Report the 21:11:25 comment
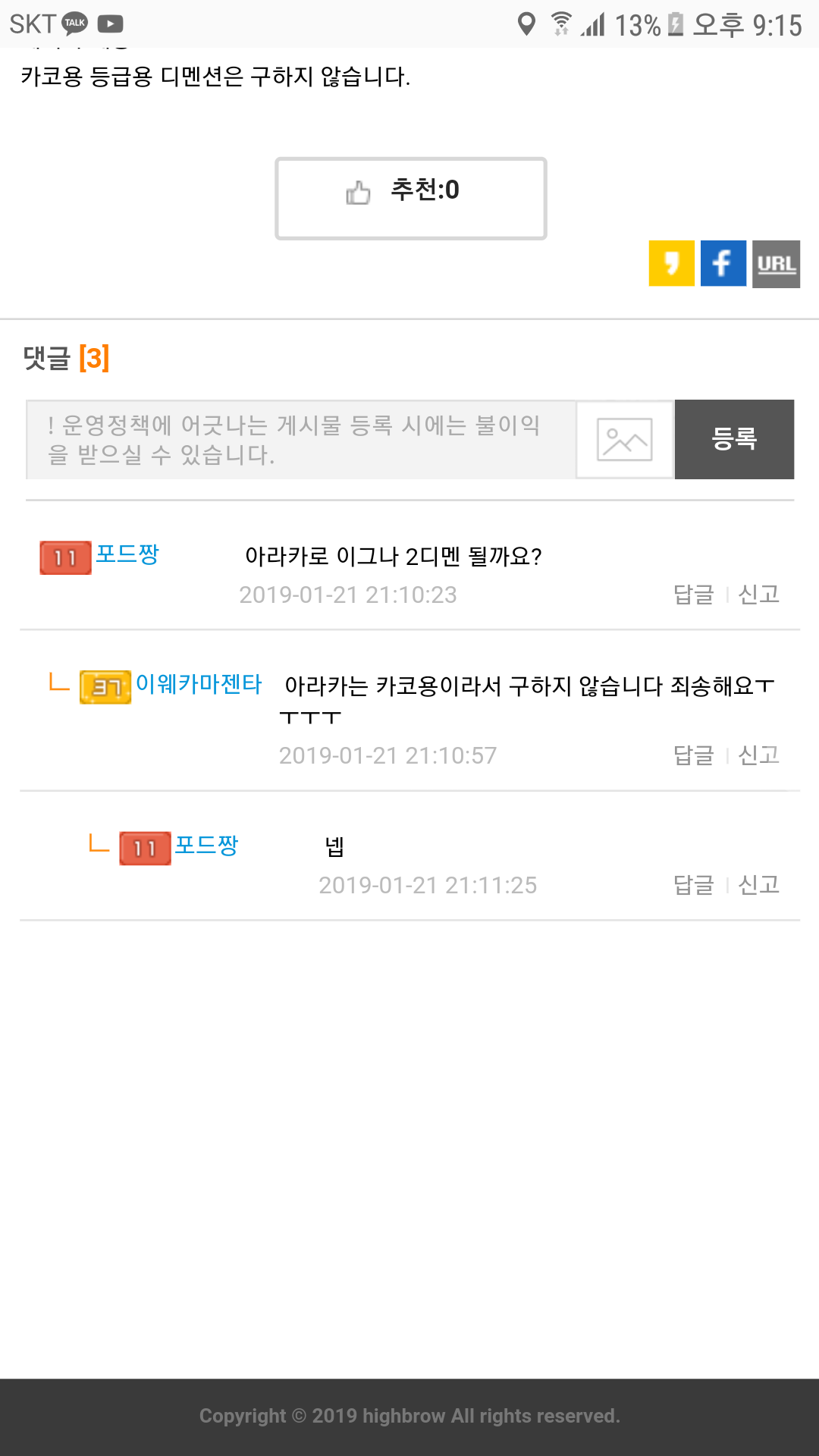The image size is (819, 1456). click(x=759, y=885)
